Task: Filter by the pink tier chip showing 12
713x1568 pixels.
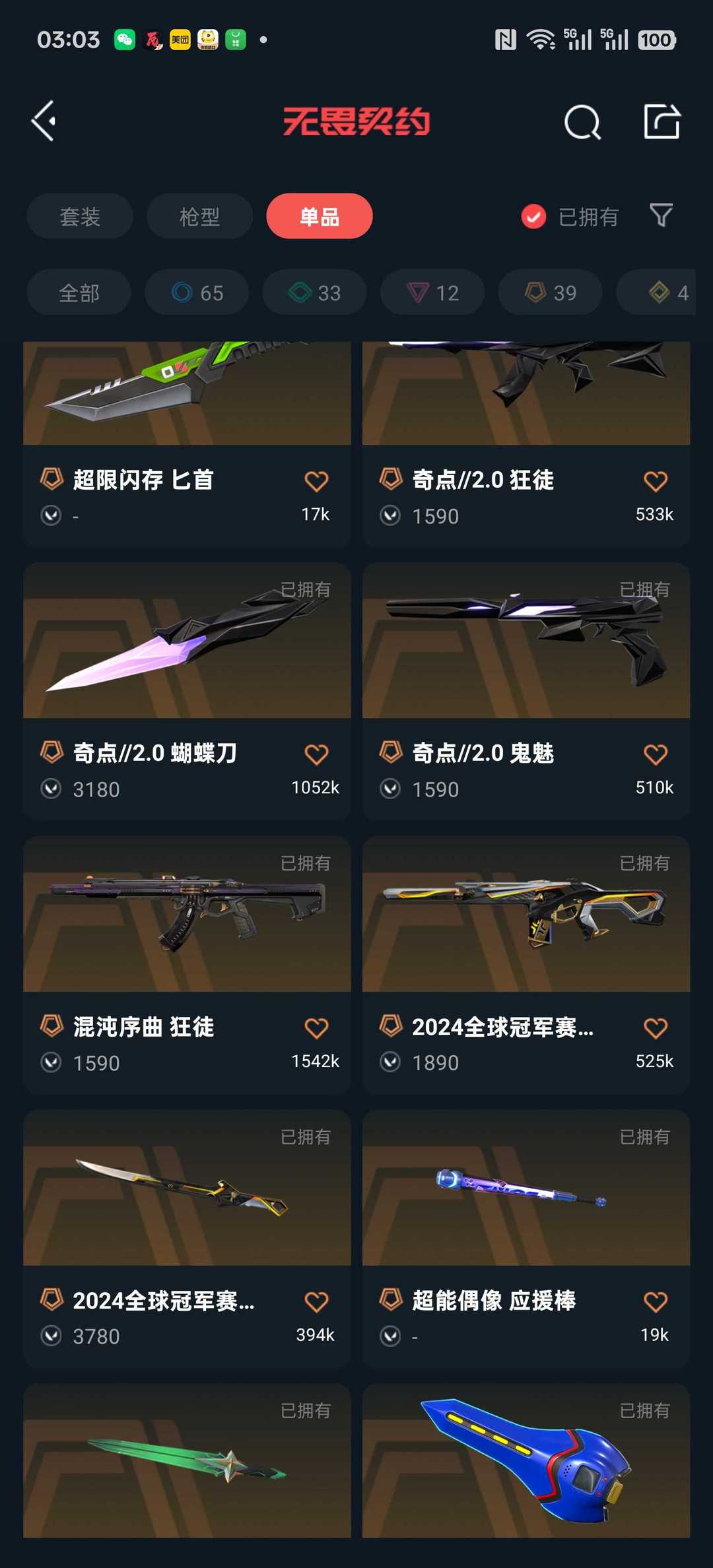Action: (432, 292)
